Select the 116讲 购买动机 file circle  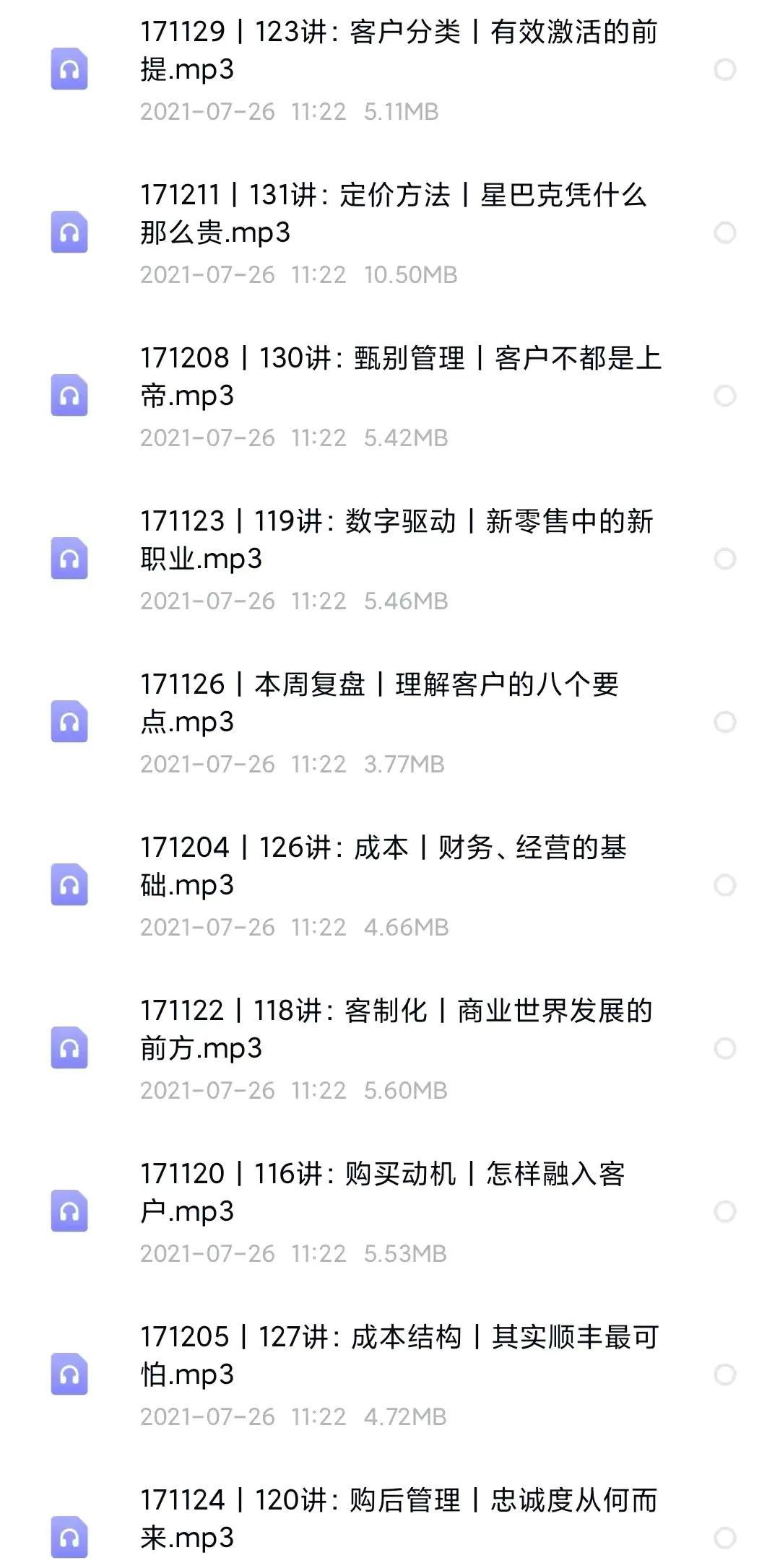click(724, 1211)
